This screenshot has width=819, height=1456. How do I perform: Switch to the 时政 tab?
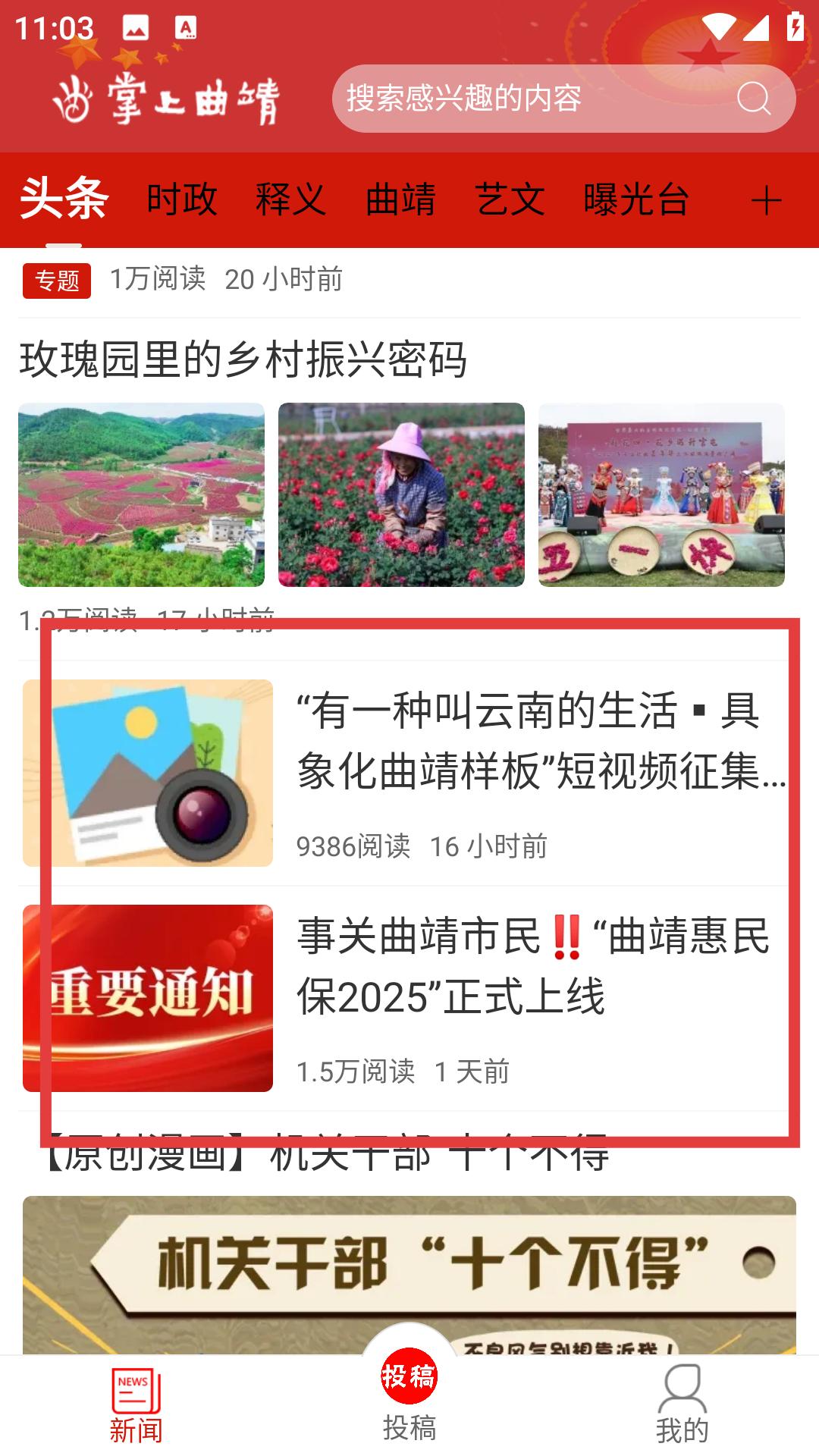tap(182, 200)
